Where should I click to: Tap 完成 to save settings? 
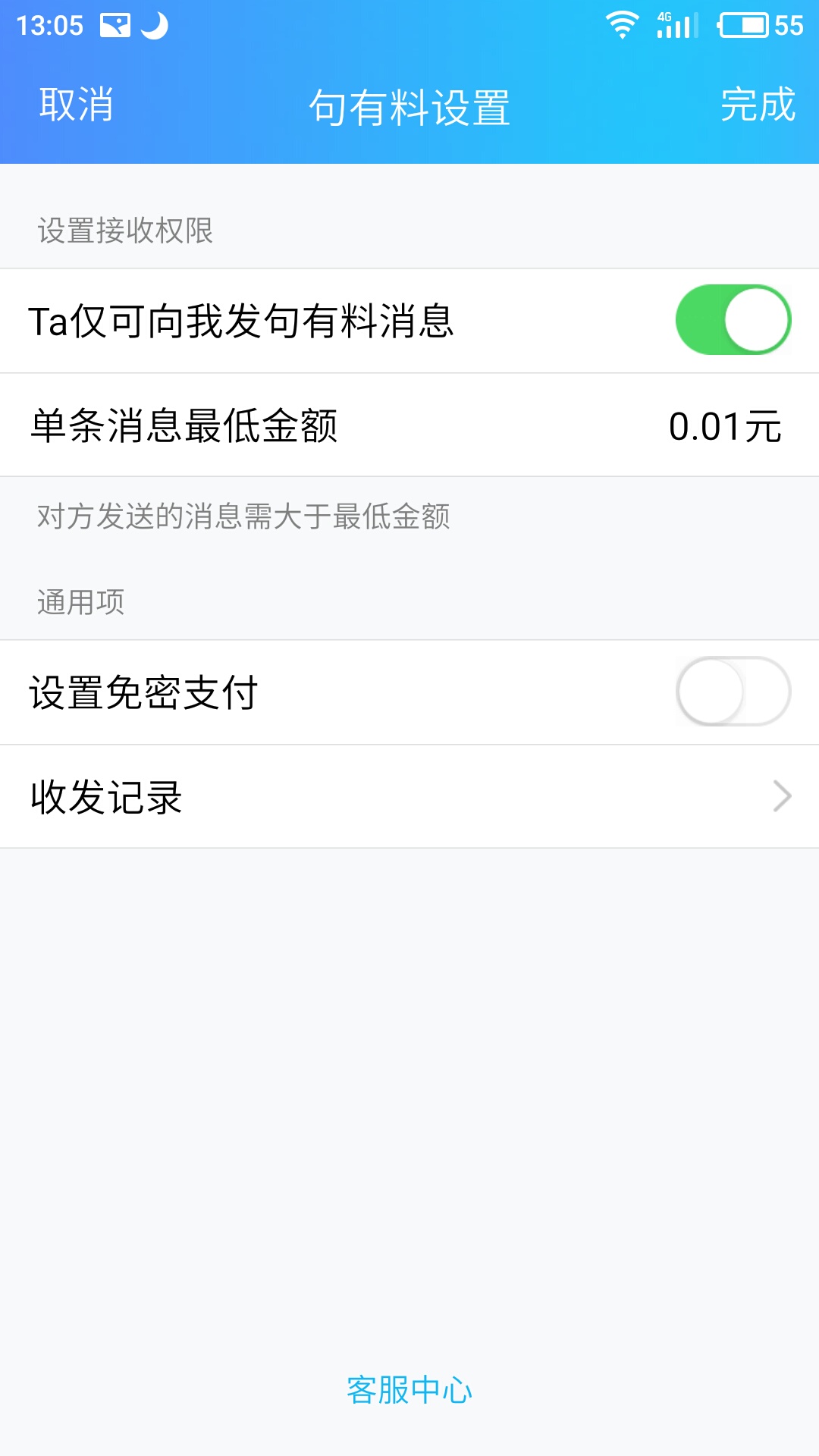(757, 105)
